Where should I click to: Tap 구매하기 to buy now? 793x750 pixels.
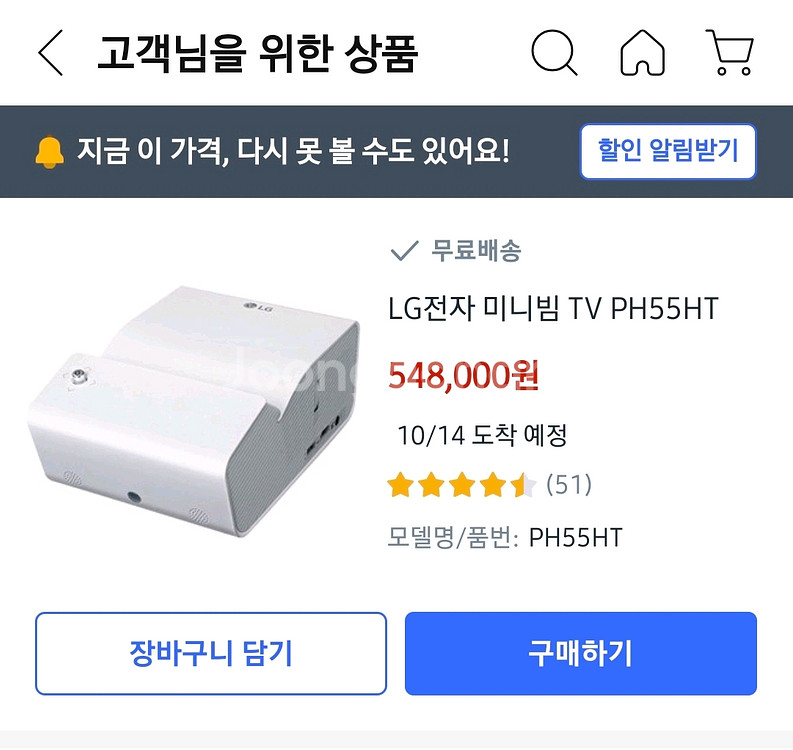pos(580,654)
